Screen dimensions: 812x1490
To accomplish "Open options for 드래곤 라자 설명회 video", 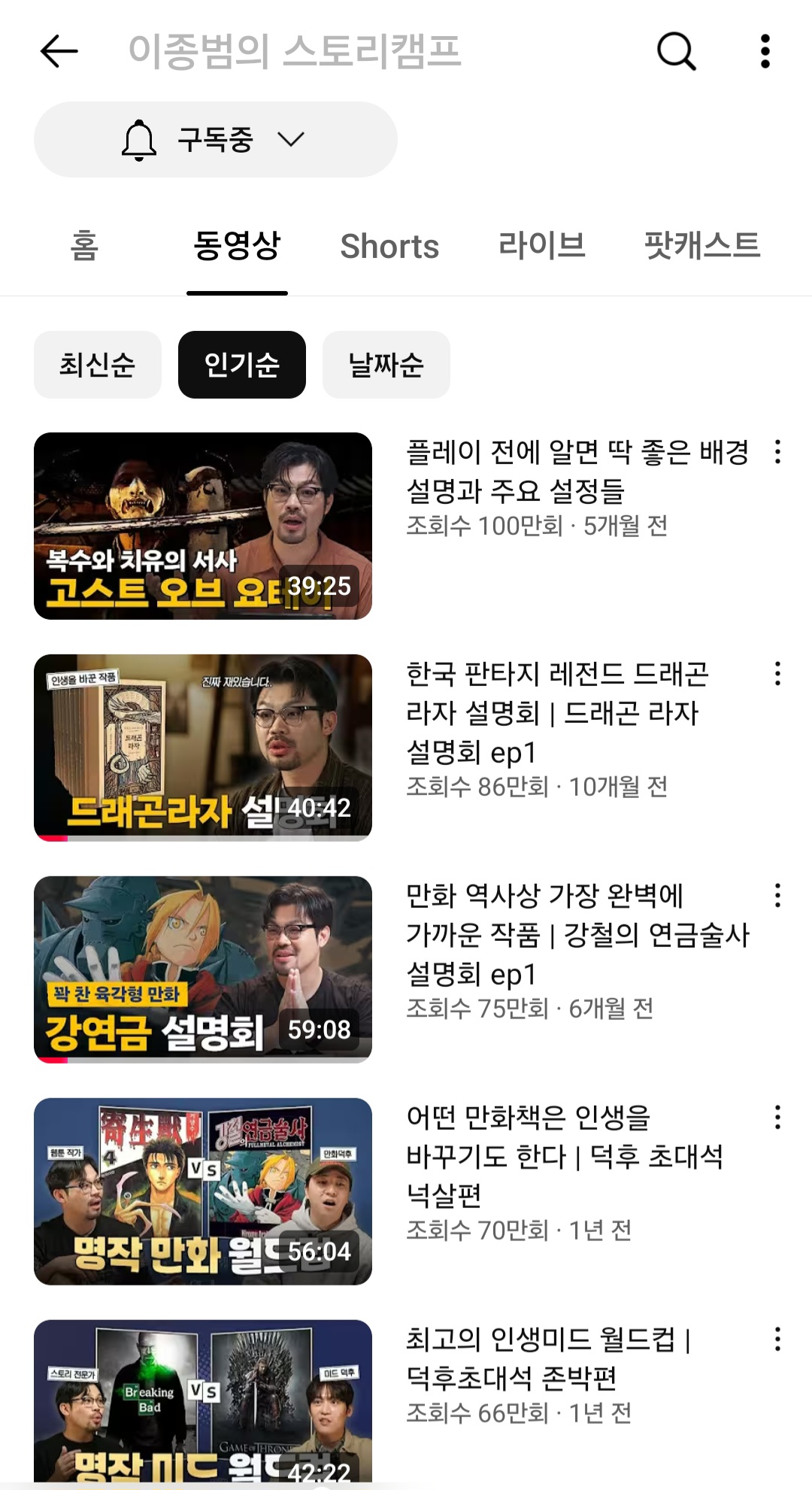I will point(777,673).
